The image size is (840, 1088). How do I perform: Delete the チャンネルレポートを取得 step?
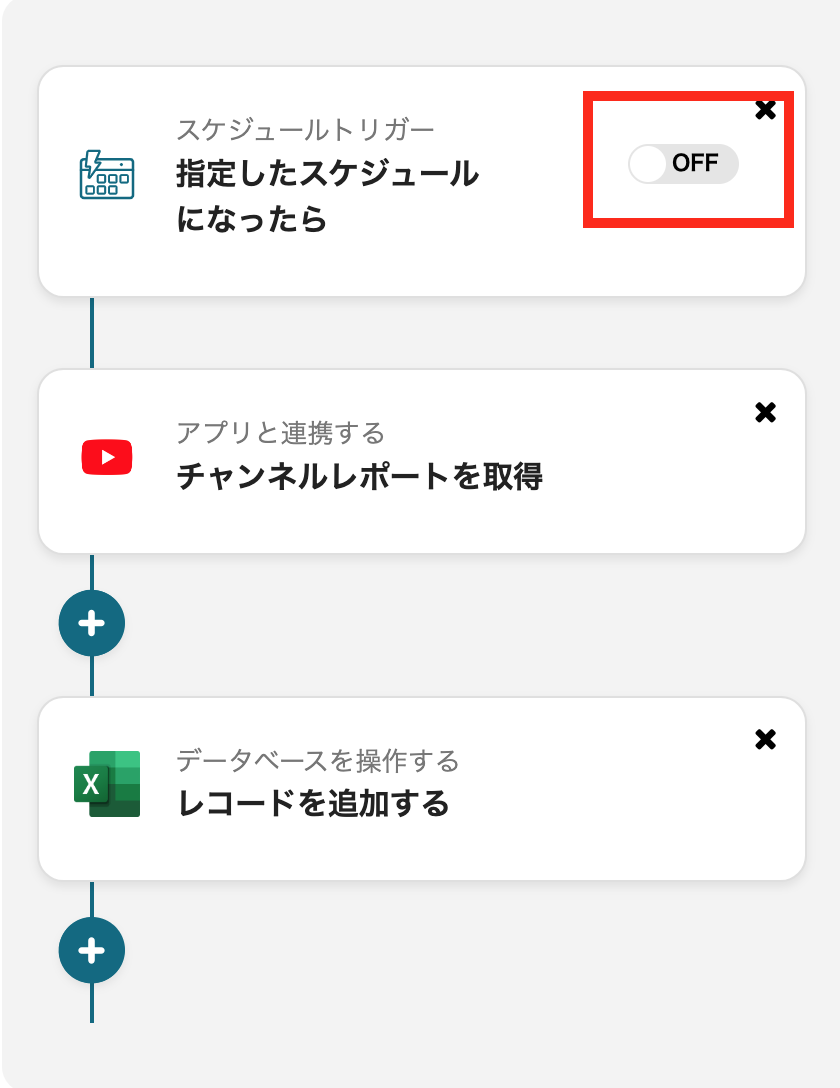pos(765,412)
